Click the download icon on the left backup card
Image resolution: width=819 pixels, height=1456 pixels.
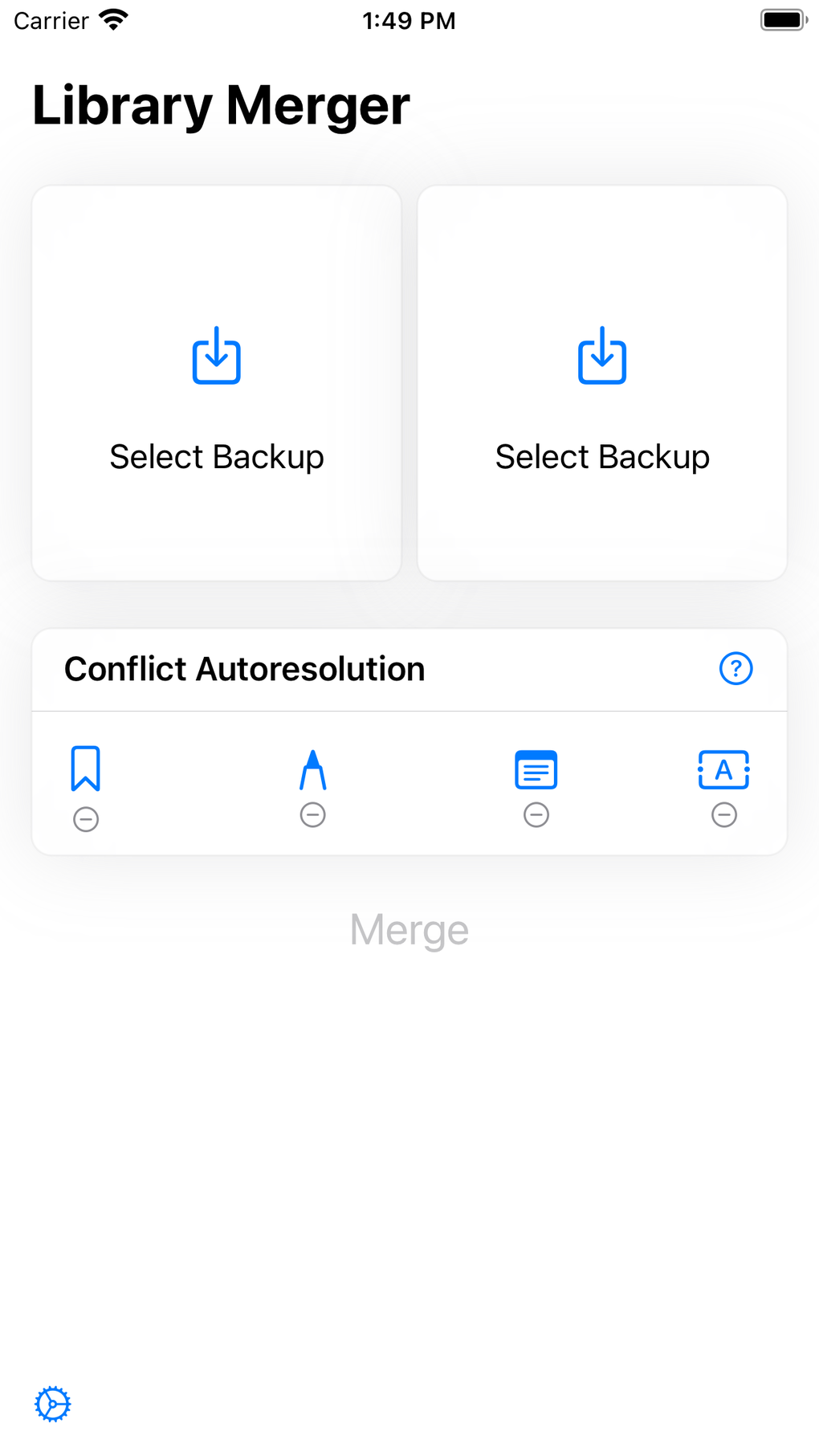[216, 357]
